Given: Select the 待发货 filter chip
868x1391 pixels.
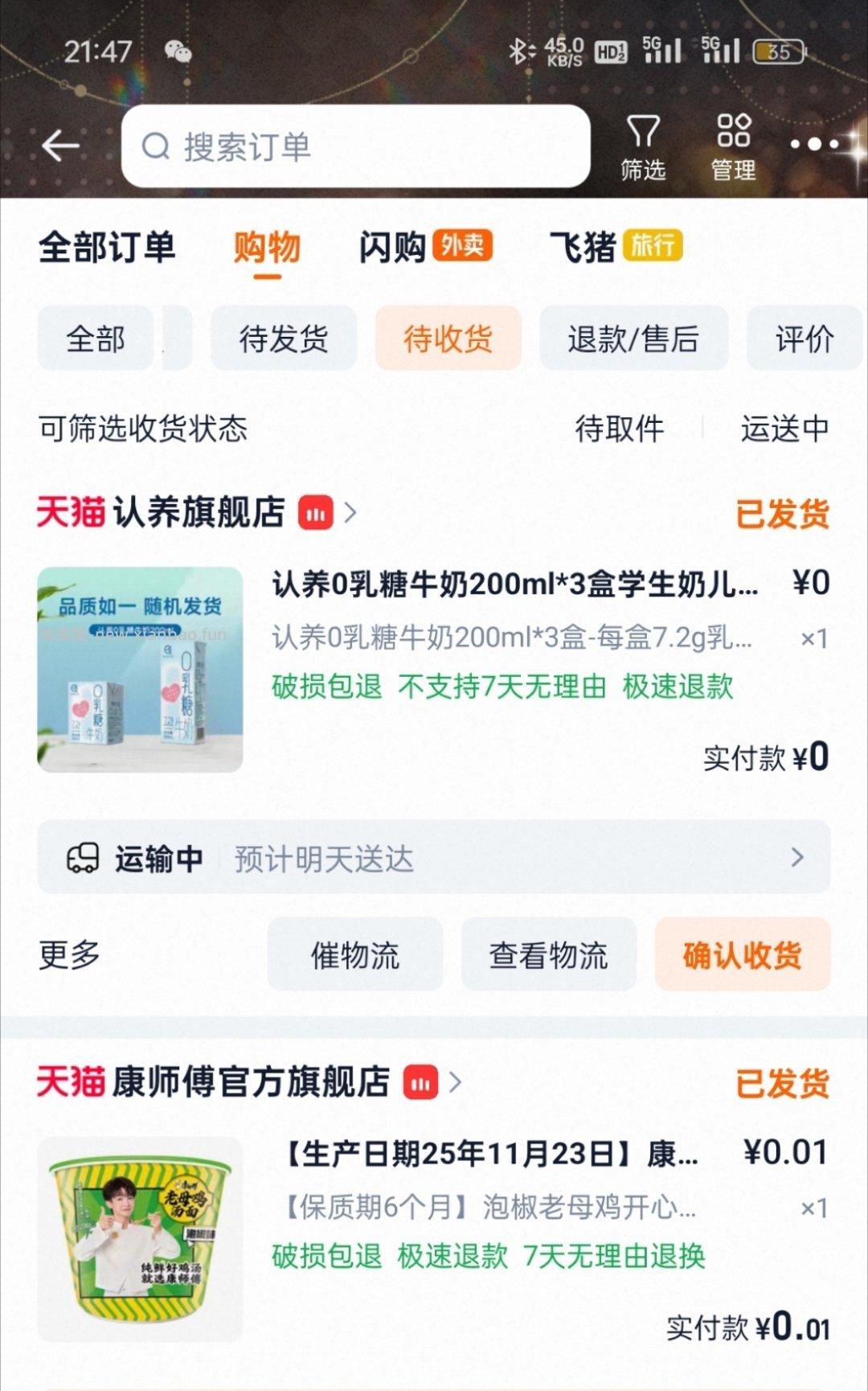Looking at the screenshot, I should (283, 339).
